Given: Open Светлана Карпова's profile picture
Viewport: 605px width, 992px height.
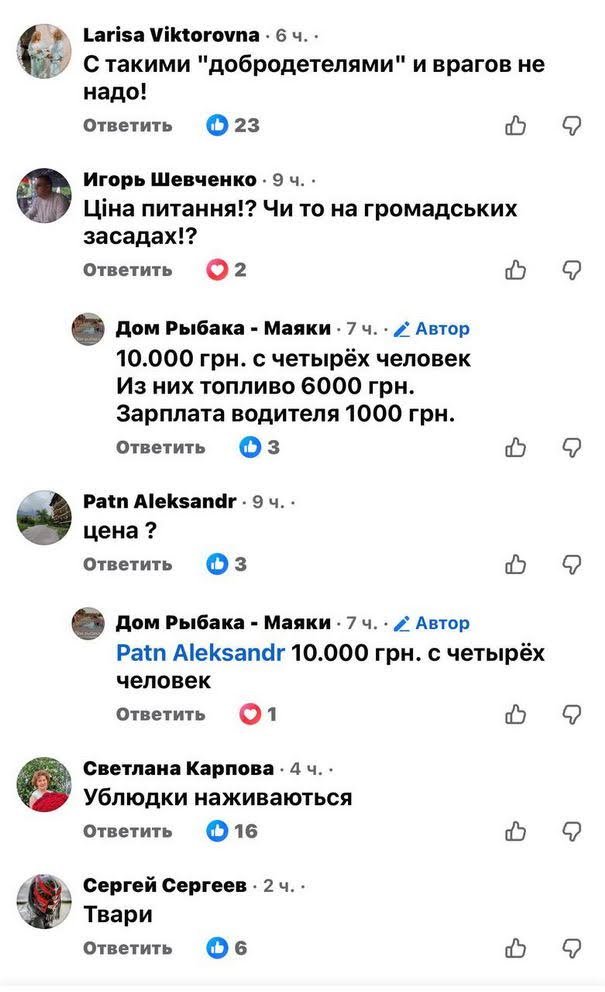Looking at the screenshot, I should click(44, 785).
